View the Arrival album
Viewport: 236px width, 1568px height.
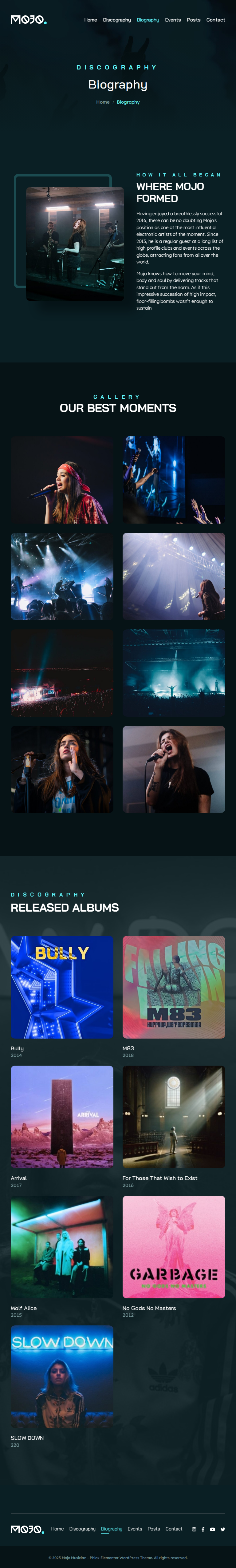tap(62, 1116)
